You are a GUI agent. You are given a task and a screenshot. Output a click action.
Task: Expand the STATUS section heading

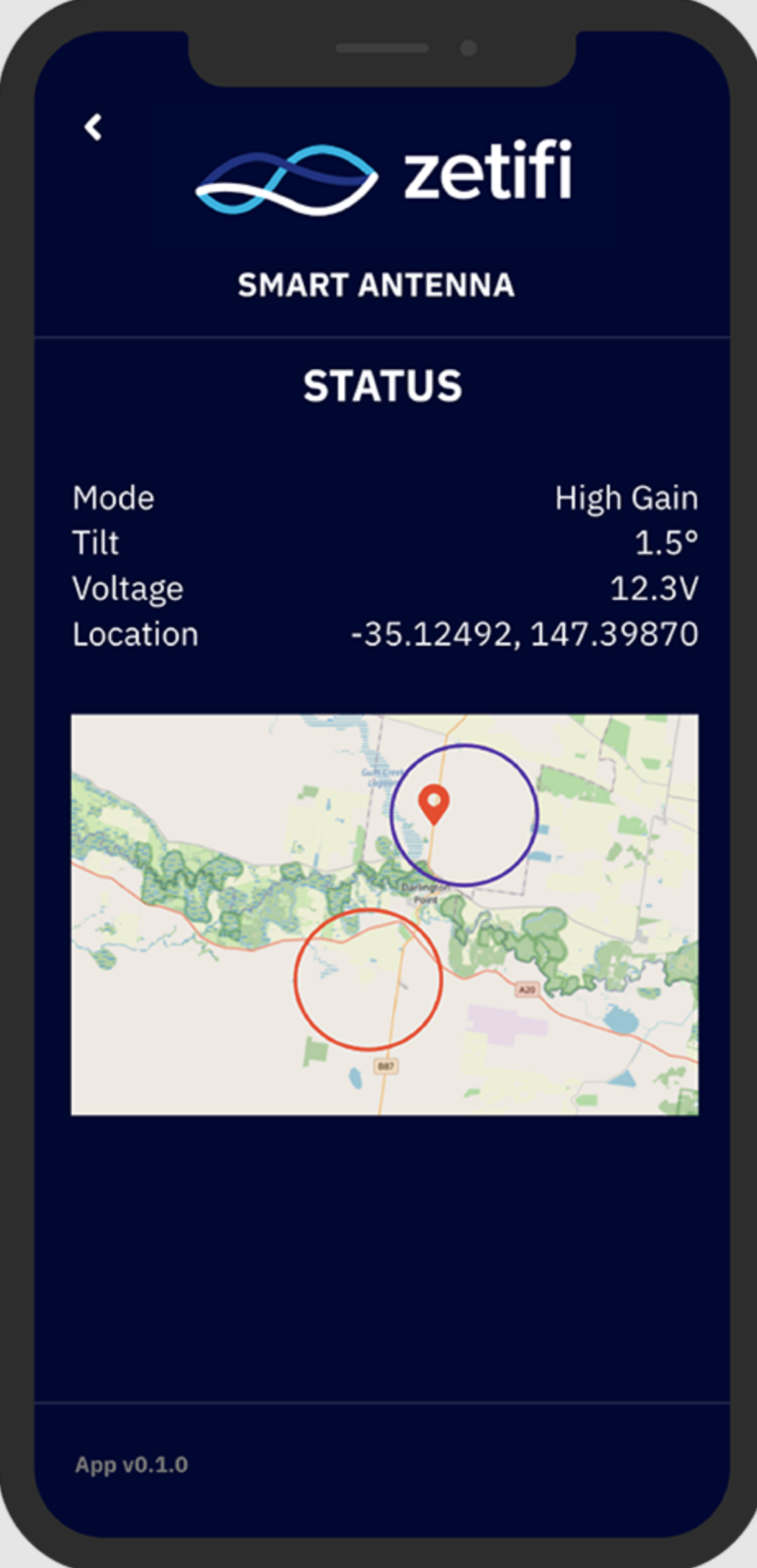pos(382,385)
